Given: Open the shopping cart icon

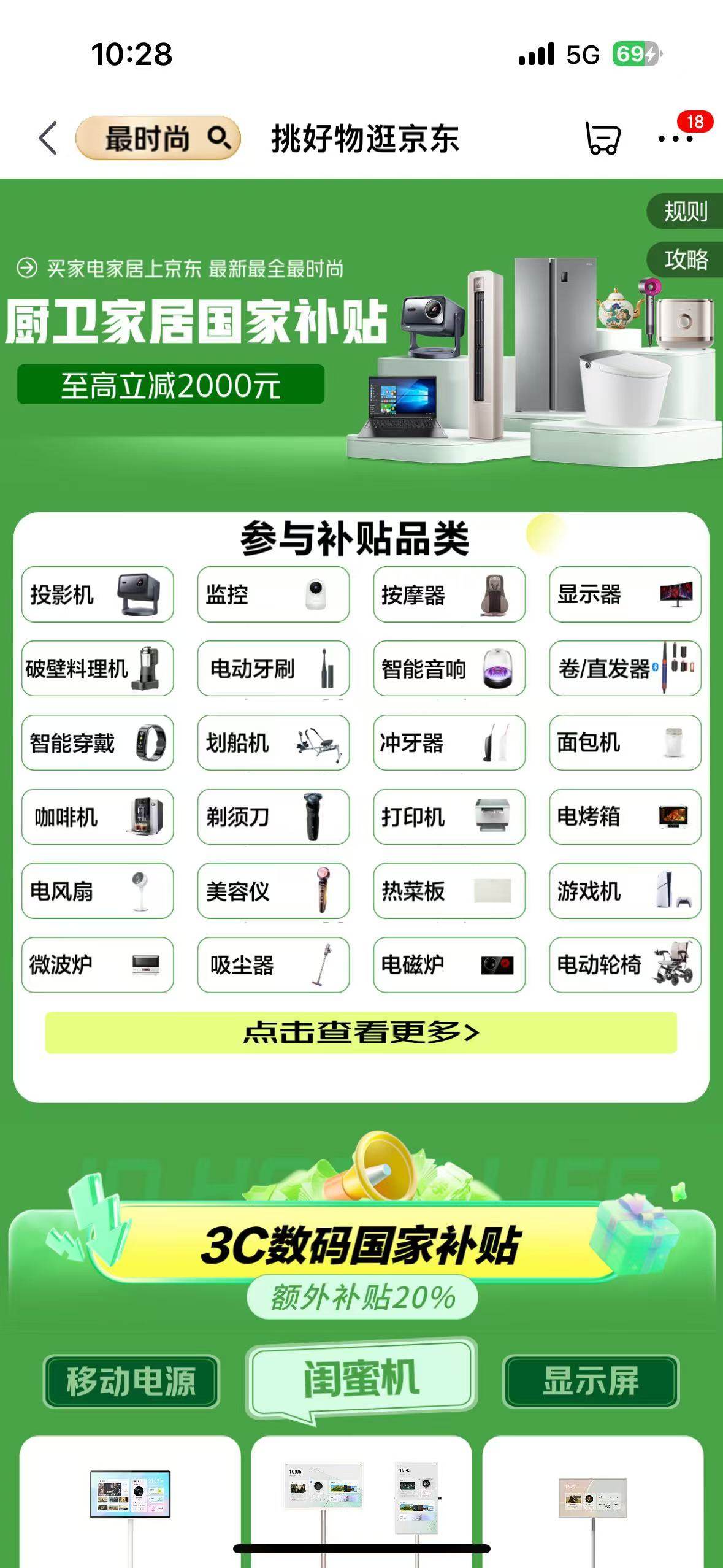Looking at the screenshot, I should [603, 138].
